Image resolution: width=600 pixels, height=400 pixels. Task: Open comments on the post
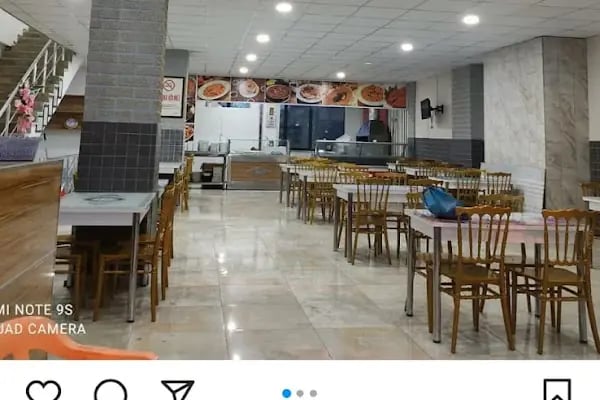tap(110, 391)
